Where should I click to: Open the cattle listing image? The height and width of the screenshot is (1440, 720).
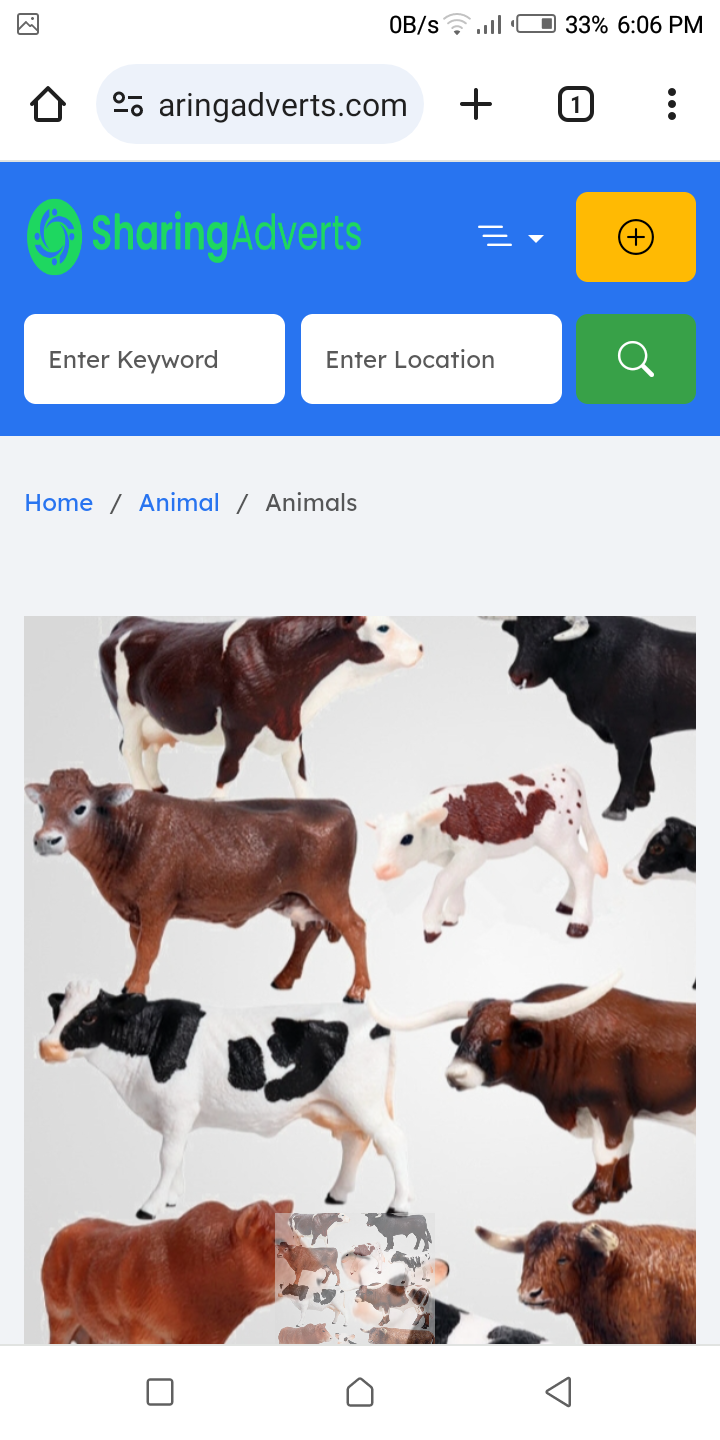pyautogui.click(x=360, y=900)
